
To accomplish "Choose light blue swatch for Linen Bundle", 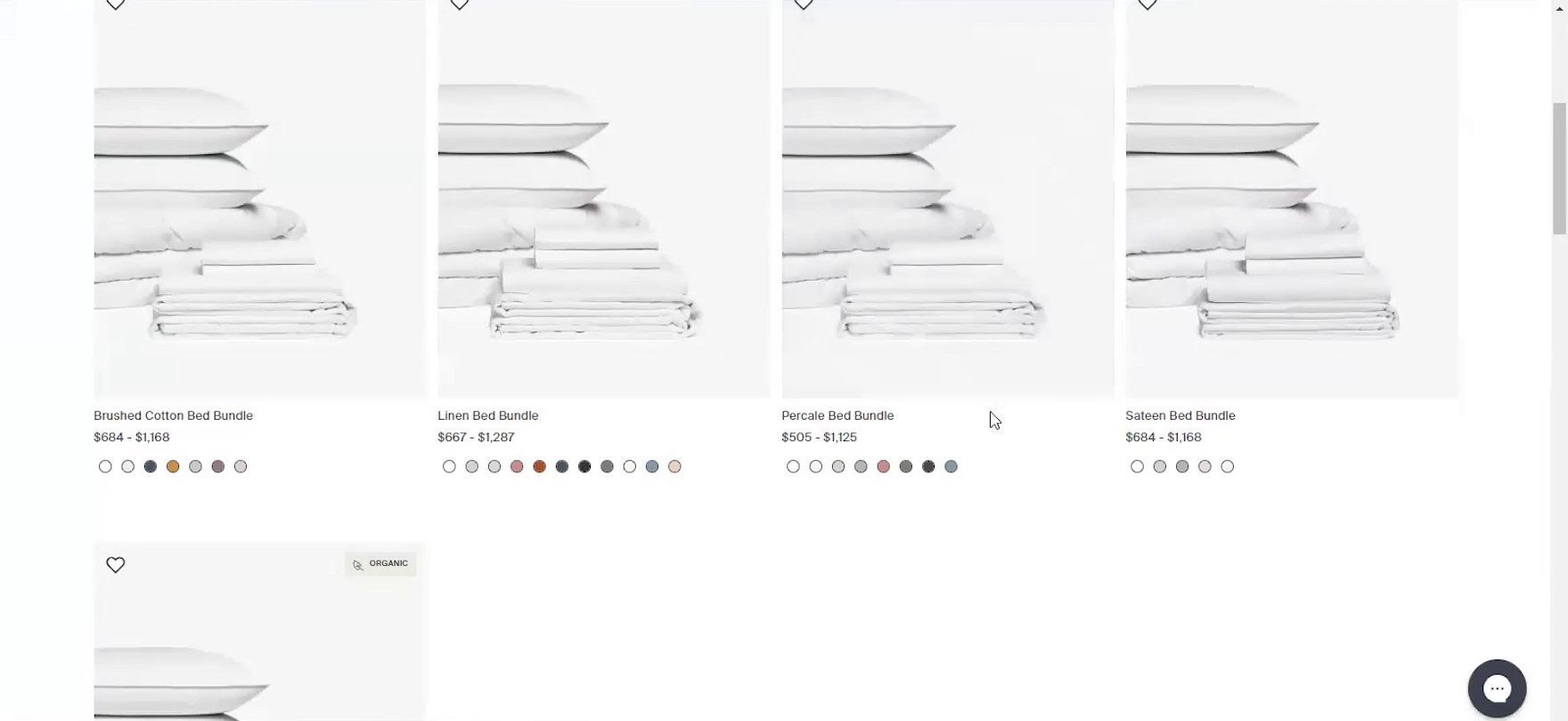I will tap(652, 466).
